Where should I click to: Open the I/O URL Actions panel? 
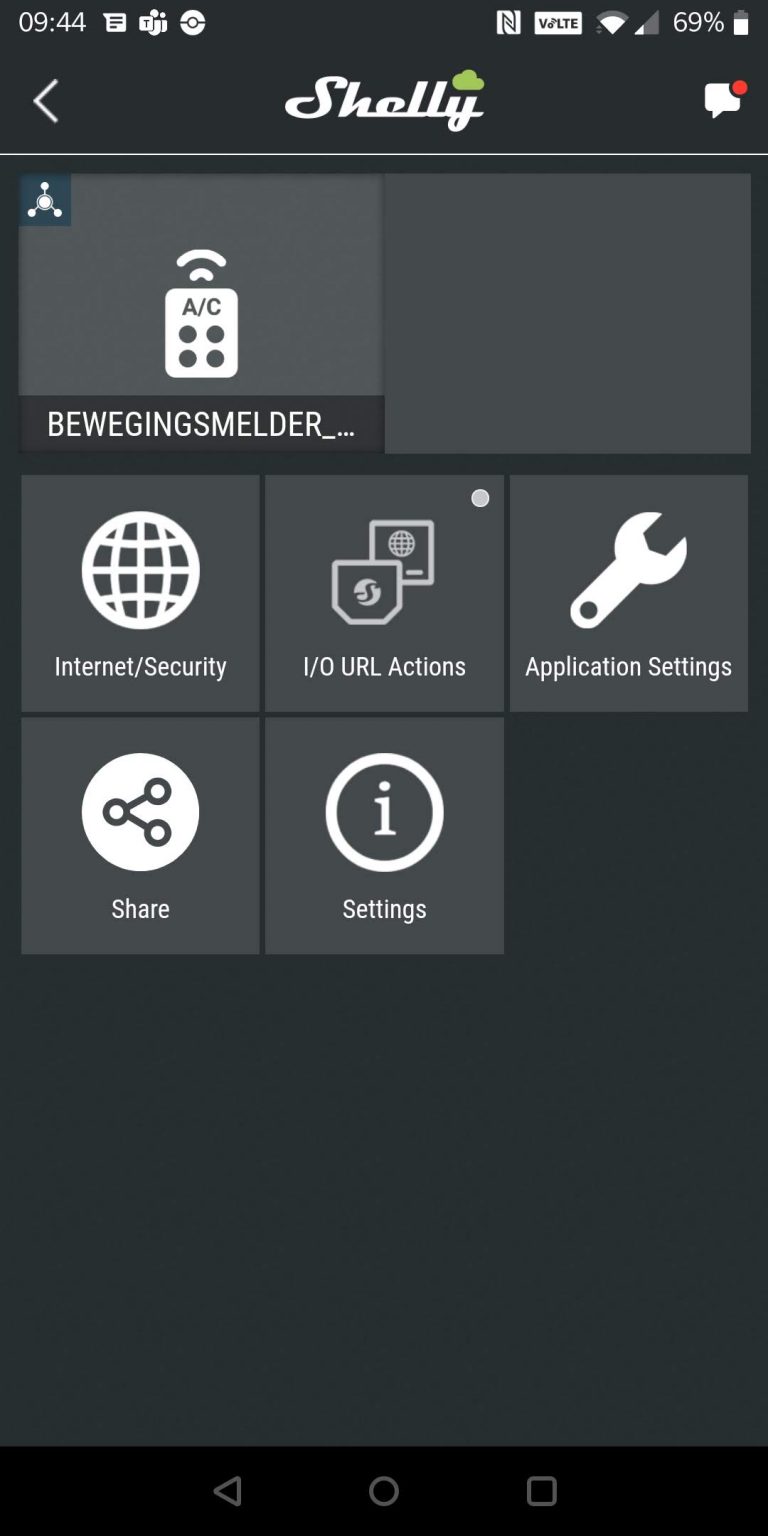tap(384, 570)
